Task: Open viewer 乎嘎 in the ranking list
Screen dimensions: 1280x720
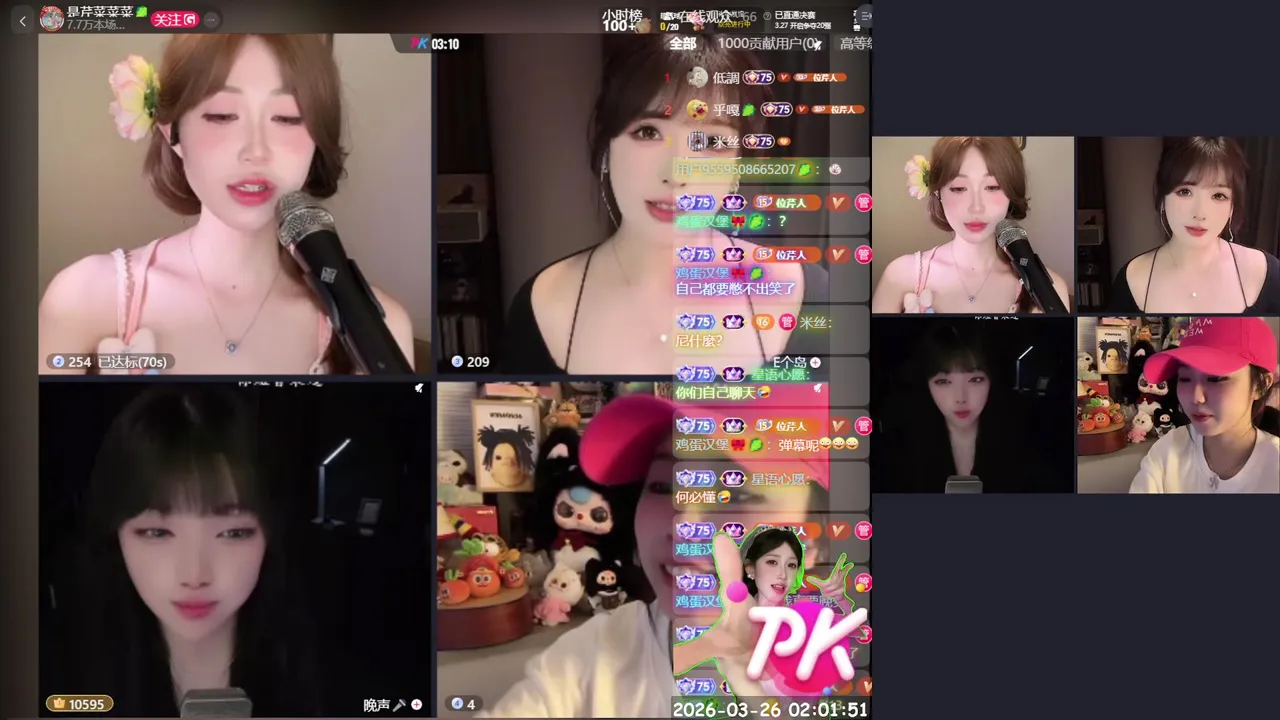Action: point(726,110)
